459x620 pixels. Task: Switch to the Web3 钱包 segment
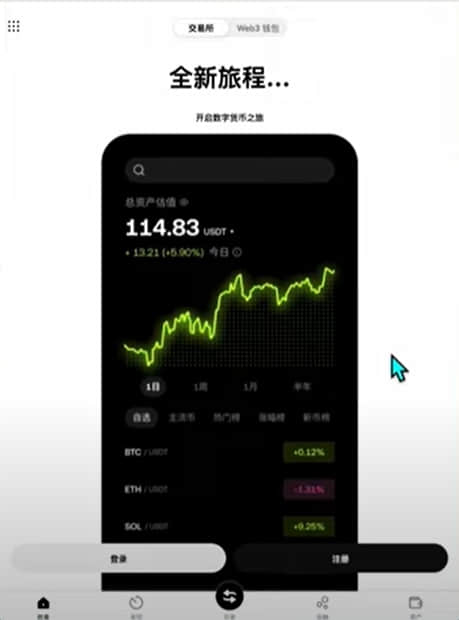(258, 28)
